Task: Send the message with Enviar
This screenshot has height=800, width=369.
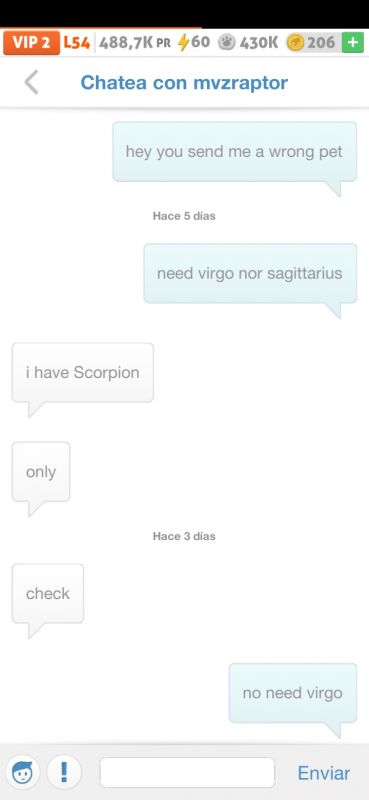Action: coord(324,773)
